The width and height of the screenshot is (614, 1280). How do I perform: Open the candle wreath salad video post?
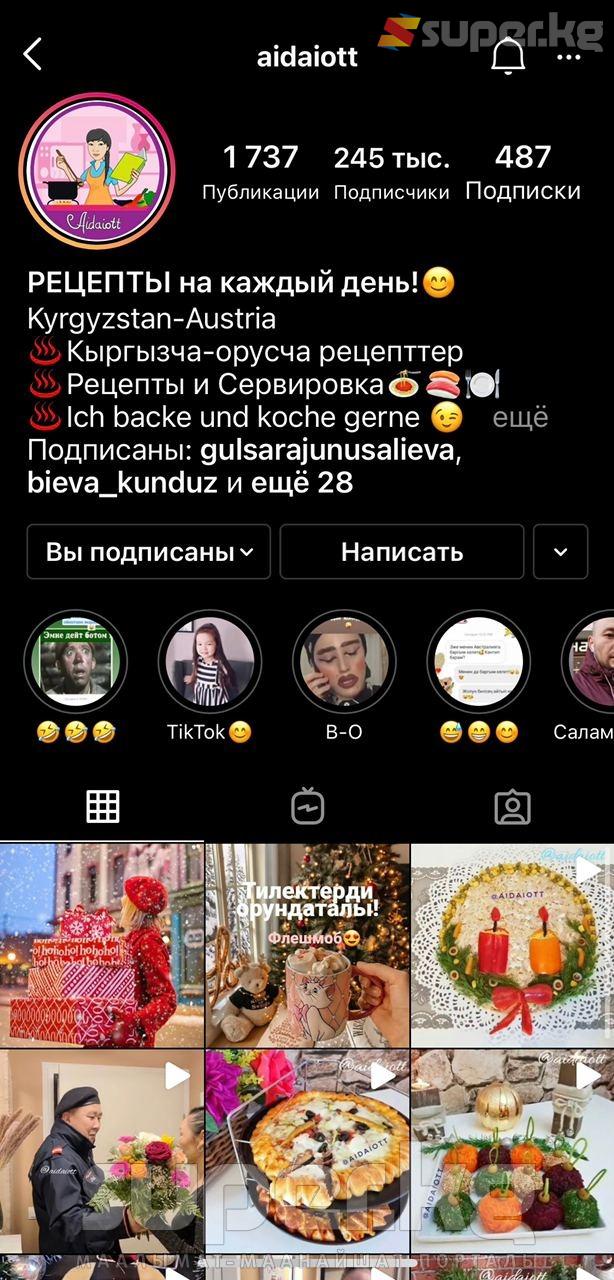[512, 944]
